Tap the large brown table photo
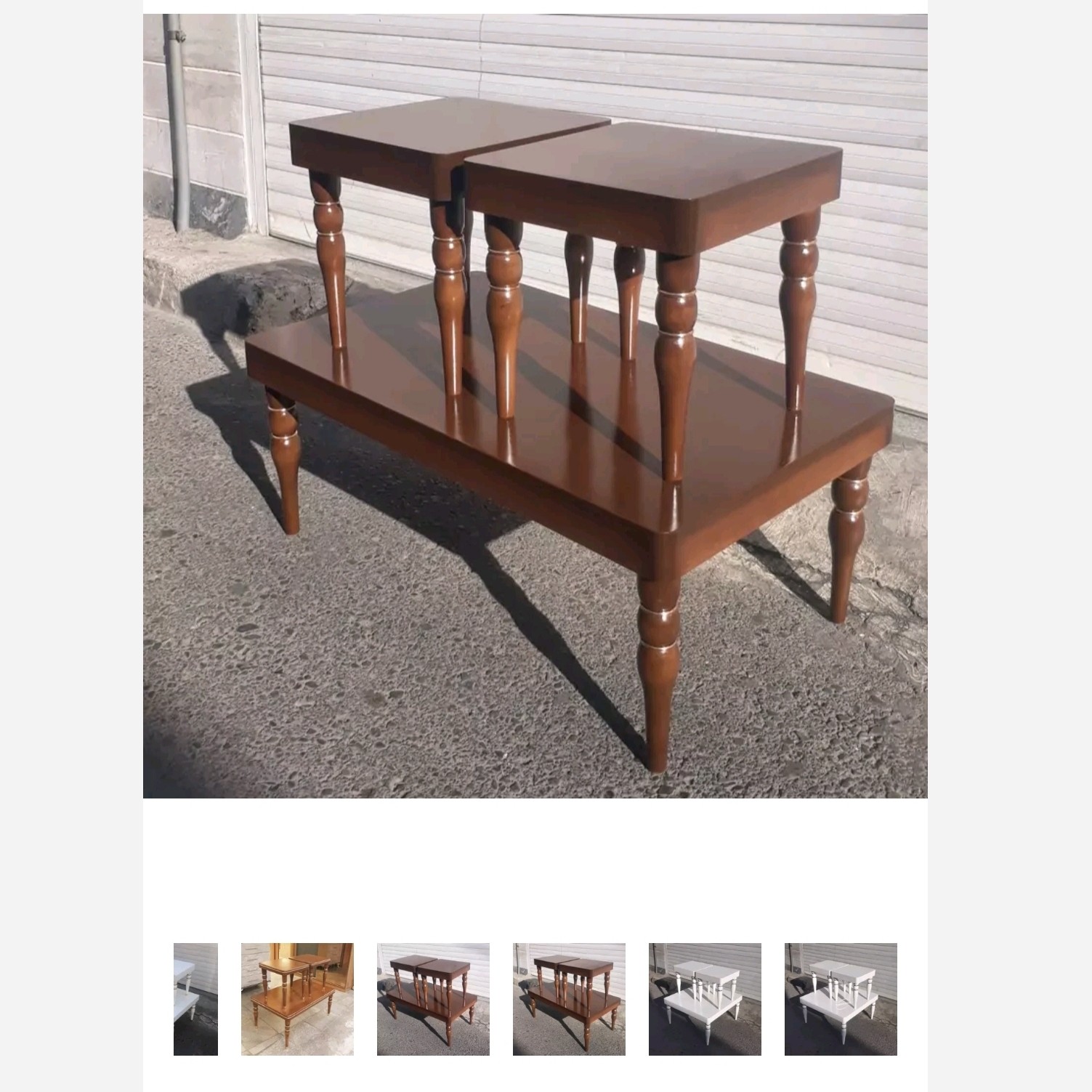This screenshot has width=1092, height=1092. (535, 406)
